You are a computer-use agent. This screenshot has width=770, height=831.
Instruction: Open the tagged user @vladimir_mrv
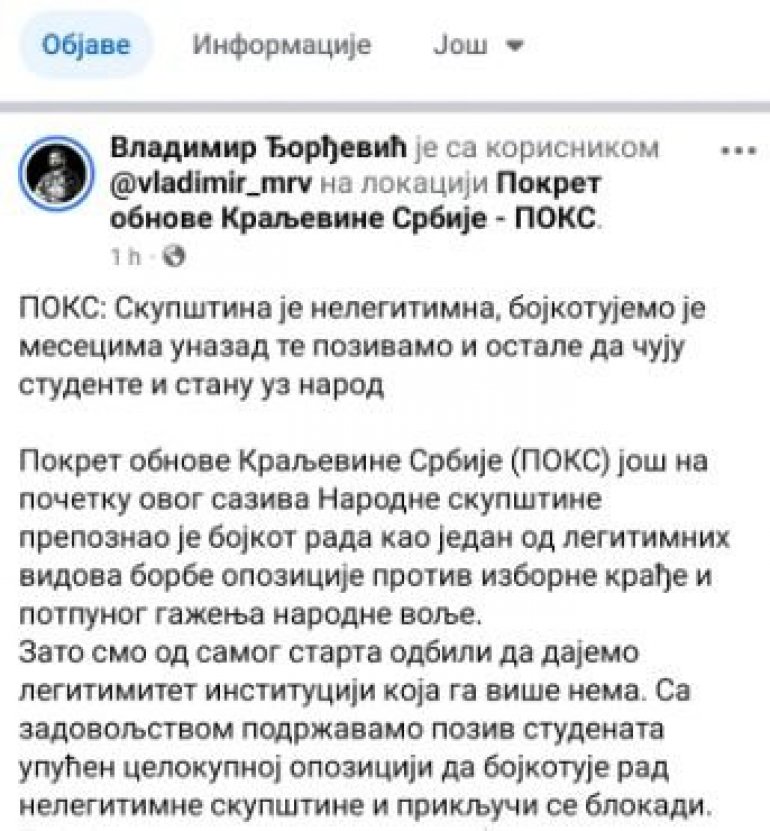[195, 184]
